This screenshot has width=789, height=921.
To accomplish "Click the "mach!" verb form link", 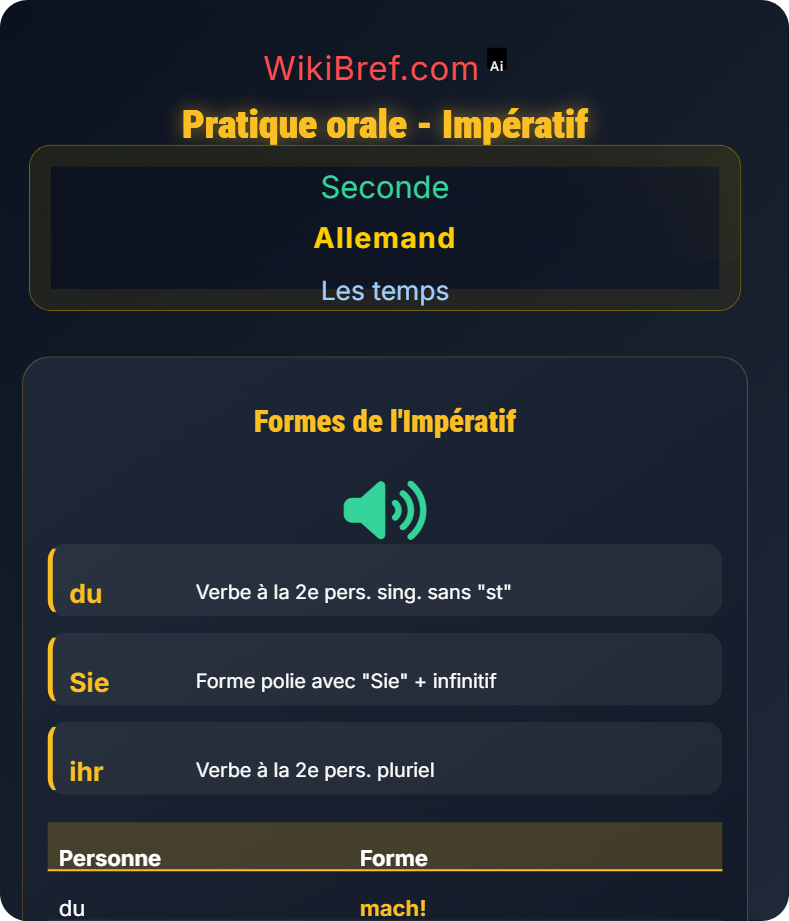I will click(392, 908).
